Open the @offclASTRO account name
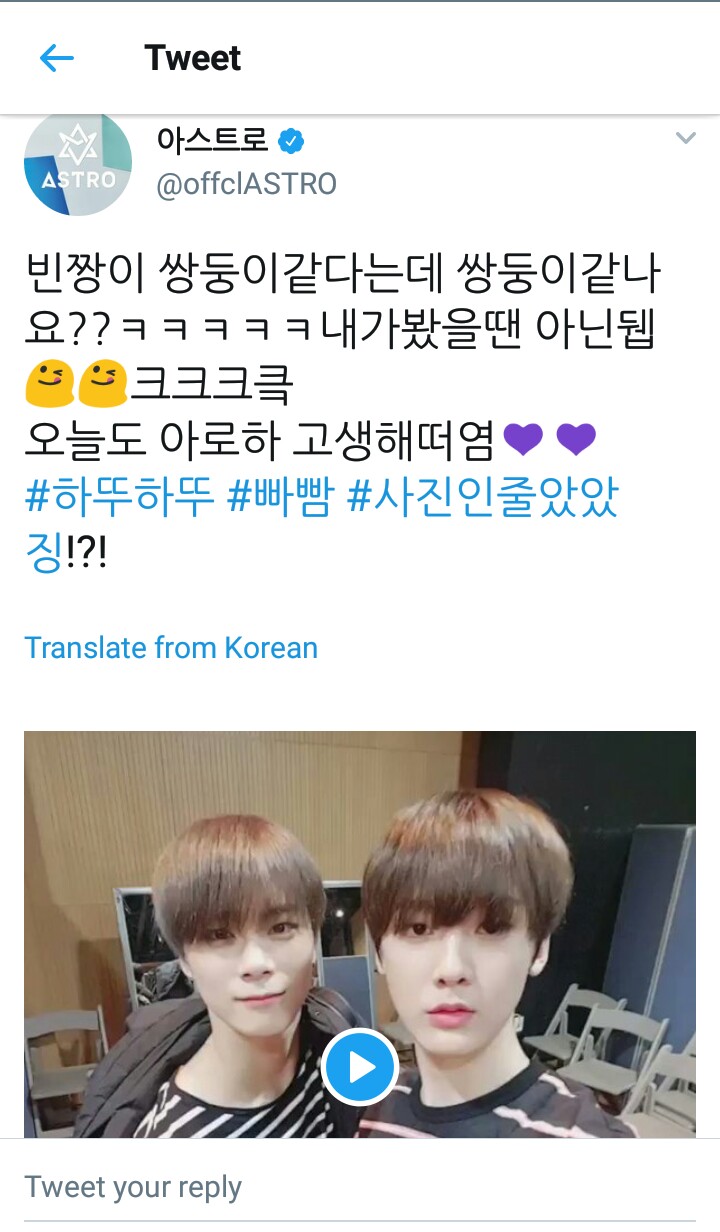720x1232 pixels. [x=246, y=184]
